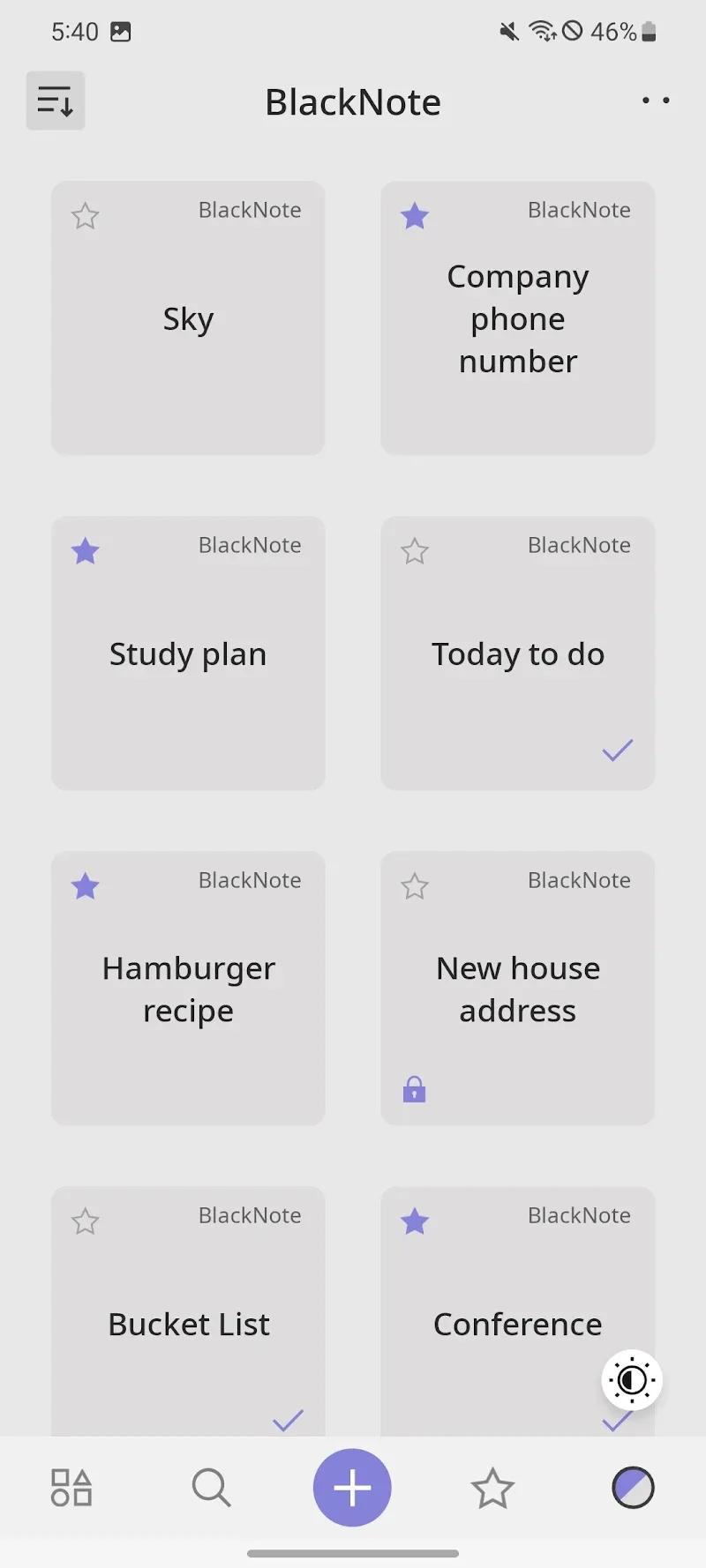Open the sort notes options
The height and width of the screenshot is (1568, 706).
pos(55,100)
